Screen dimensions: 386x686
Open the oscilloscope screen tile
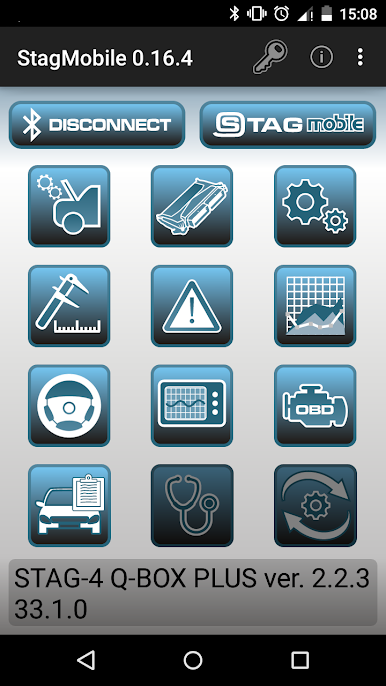(192, 406)
